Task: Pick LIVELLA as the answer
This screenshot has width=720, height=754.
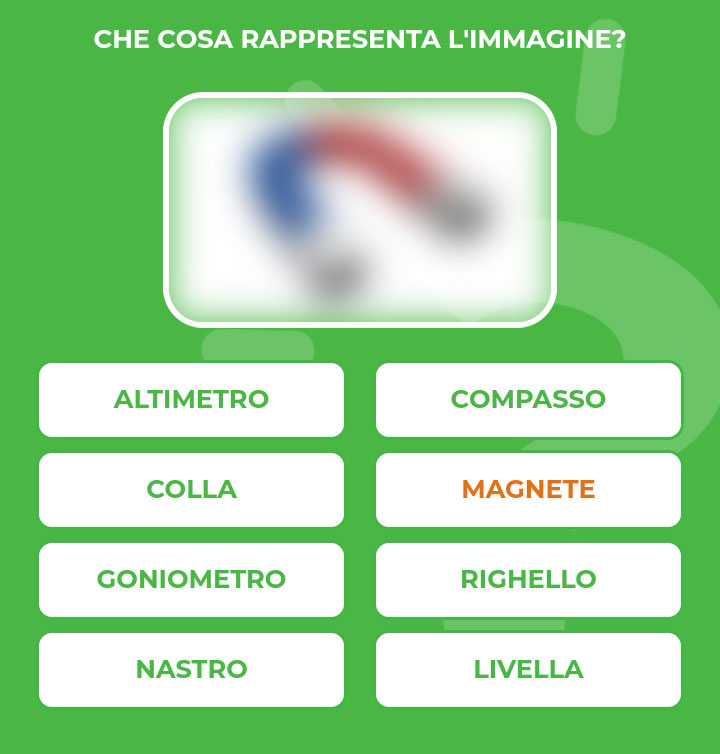Action: pos(528,669)
